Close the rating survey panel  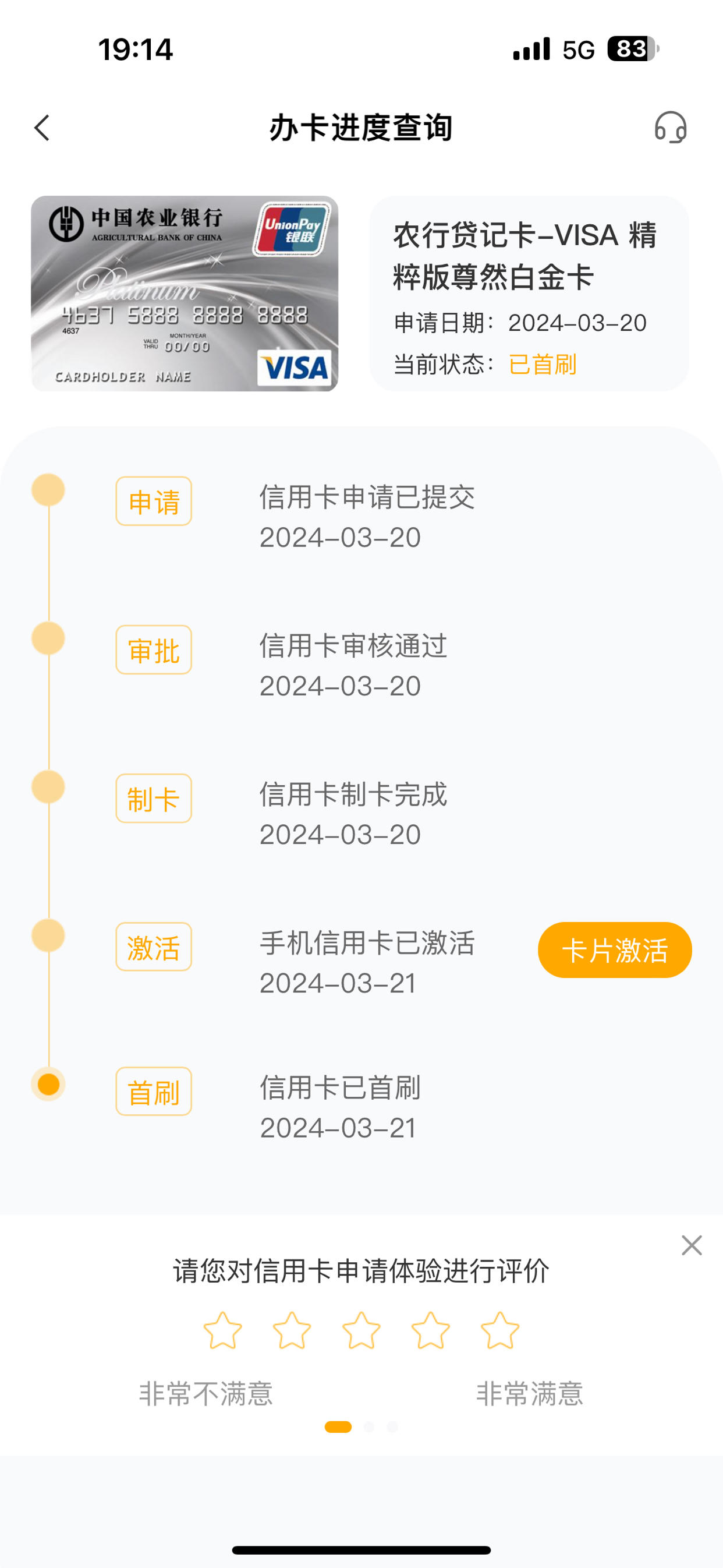pyautogui.click(x=692, y=1245)
